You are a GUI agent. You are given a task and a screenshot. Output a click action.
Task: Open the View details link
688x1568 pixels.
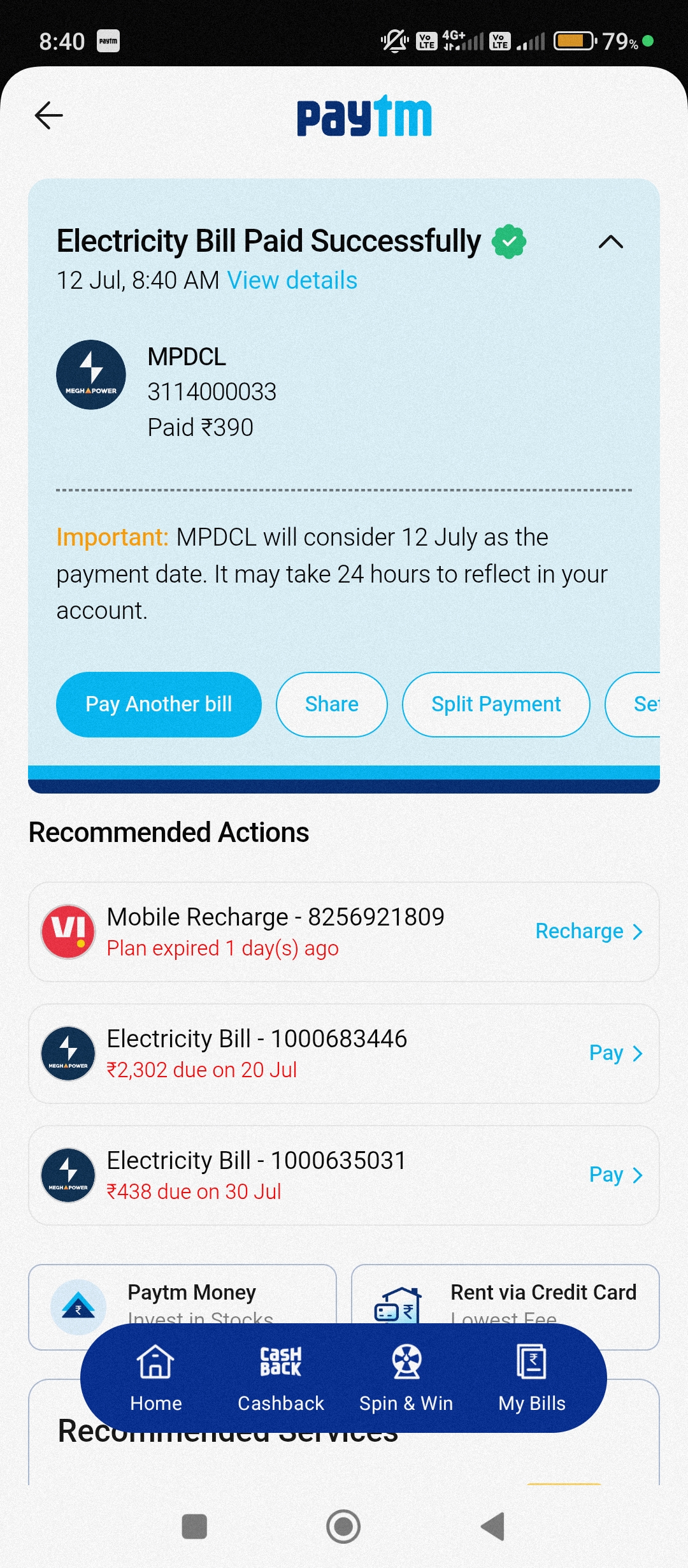(292, 280)
